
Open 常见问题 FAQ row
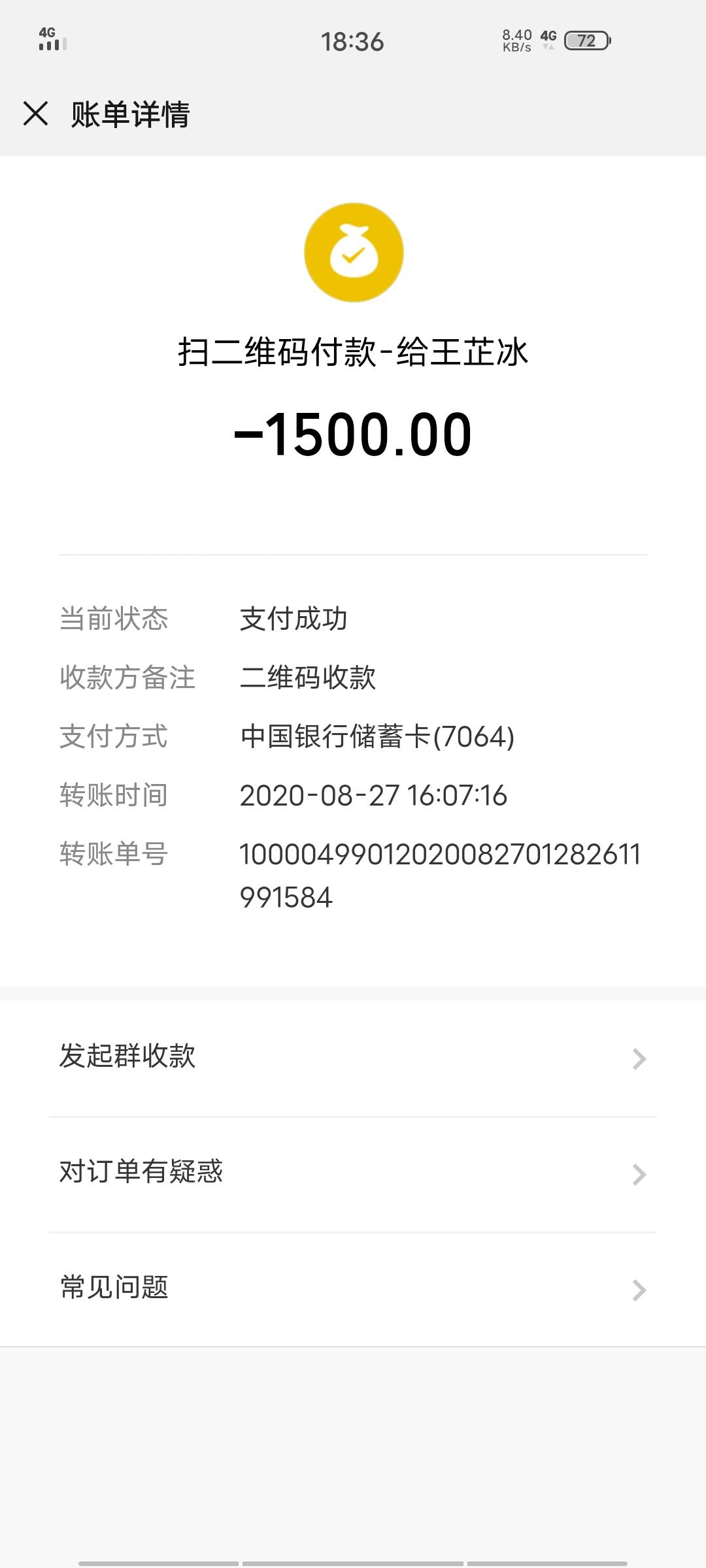click(x=353, y=1288)
